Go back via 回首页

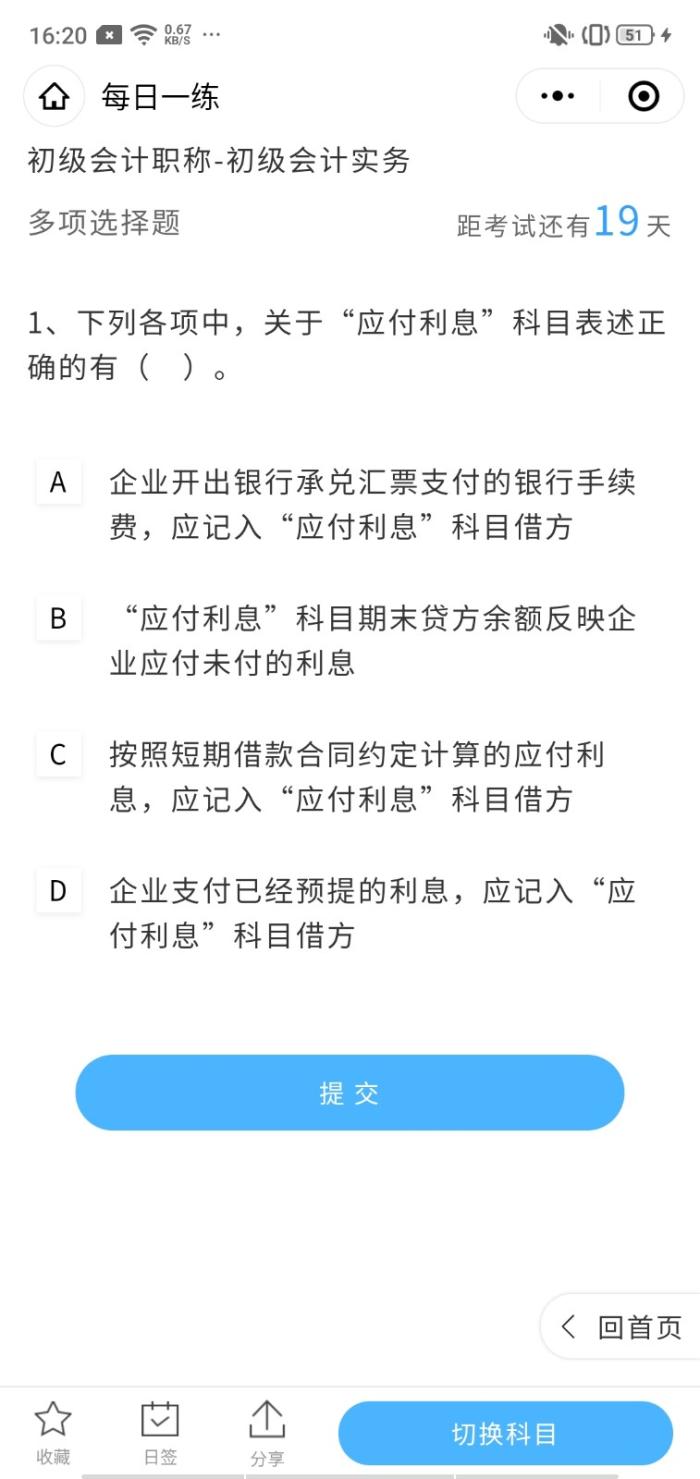pyautogui.click(x=622, y=1327)
